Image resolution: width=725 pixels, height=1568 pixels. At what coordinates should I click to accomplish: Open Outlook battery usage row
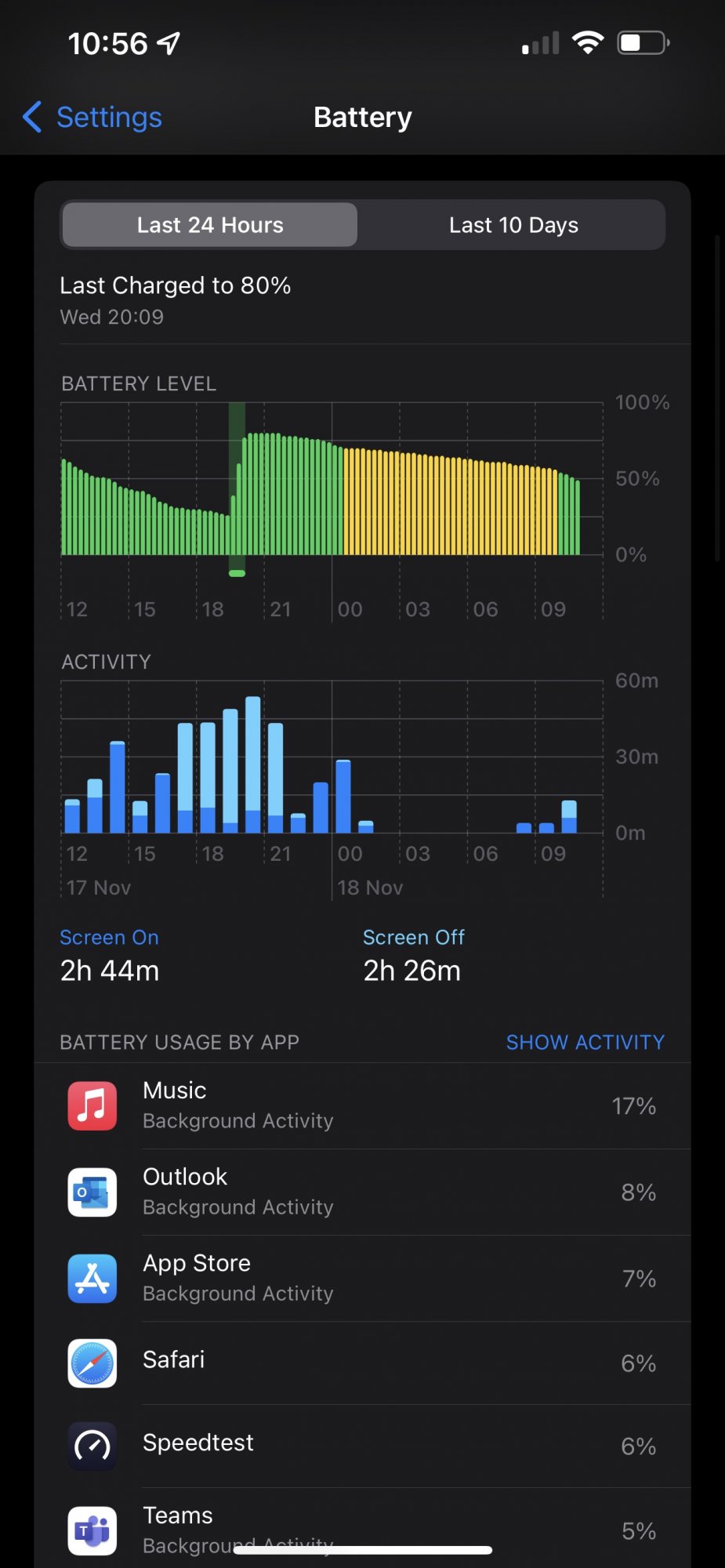pyautogui.click(x=362, y=1192)
